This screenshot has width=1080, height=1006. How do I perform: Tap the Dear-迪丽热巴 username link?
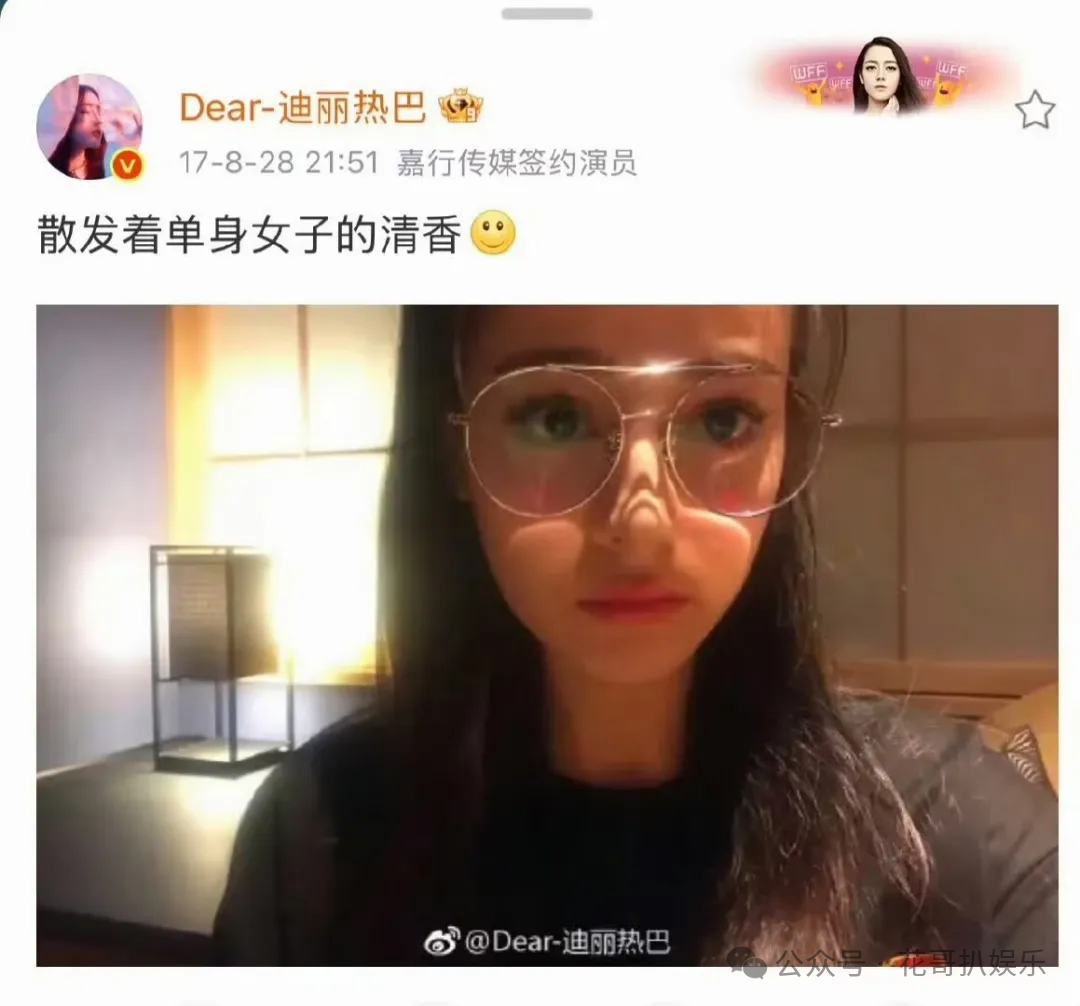click(302, 107)
